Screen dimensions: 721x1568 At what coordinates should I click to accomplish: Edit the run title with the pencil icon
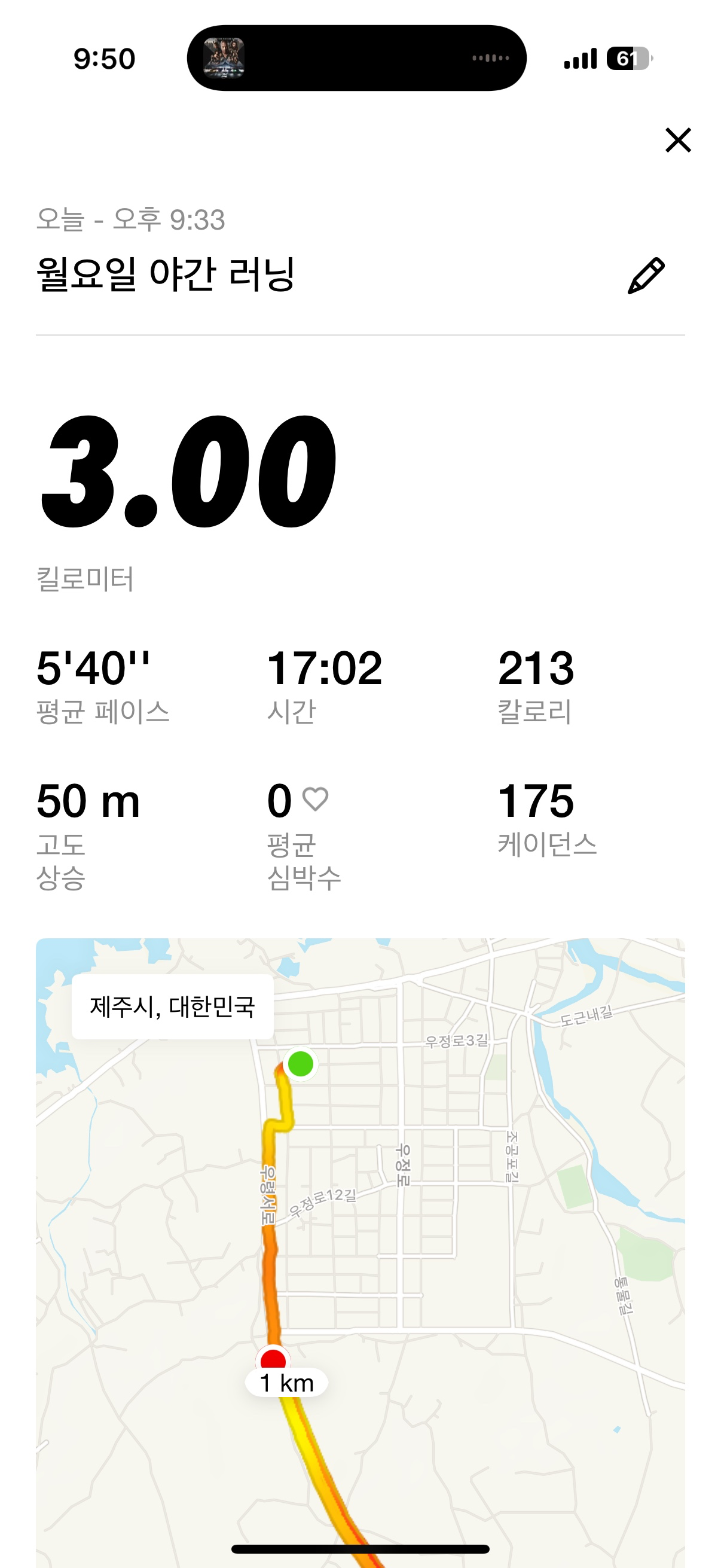point(646,276)
